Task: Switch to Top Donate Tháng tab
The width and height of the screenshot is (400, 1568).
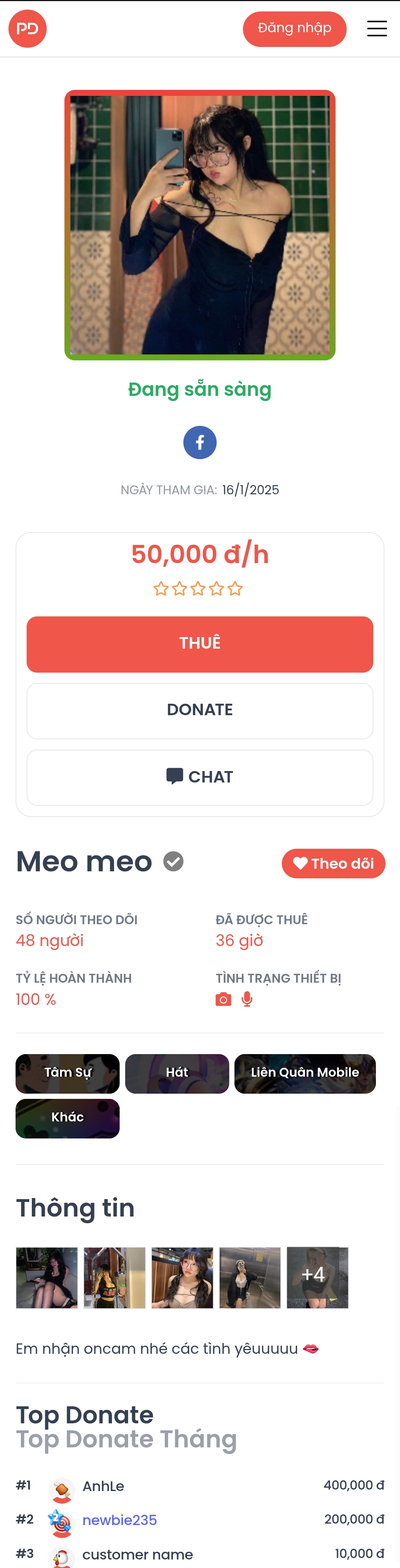Action: click(126, 1439)
